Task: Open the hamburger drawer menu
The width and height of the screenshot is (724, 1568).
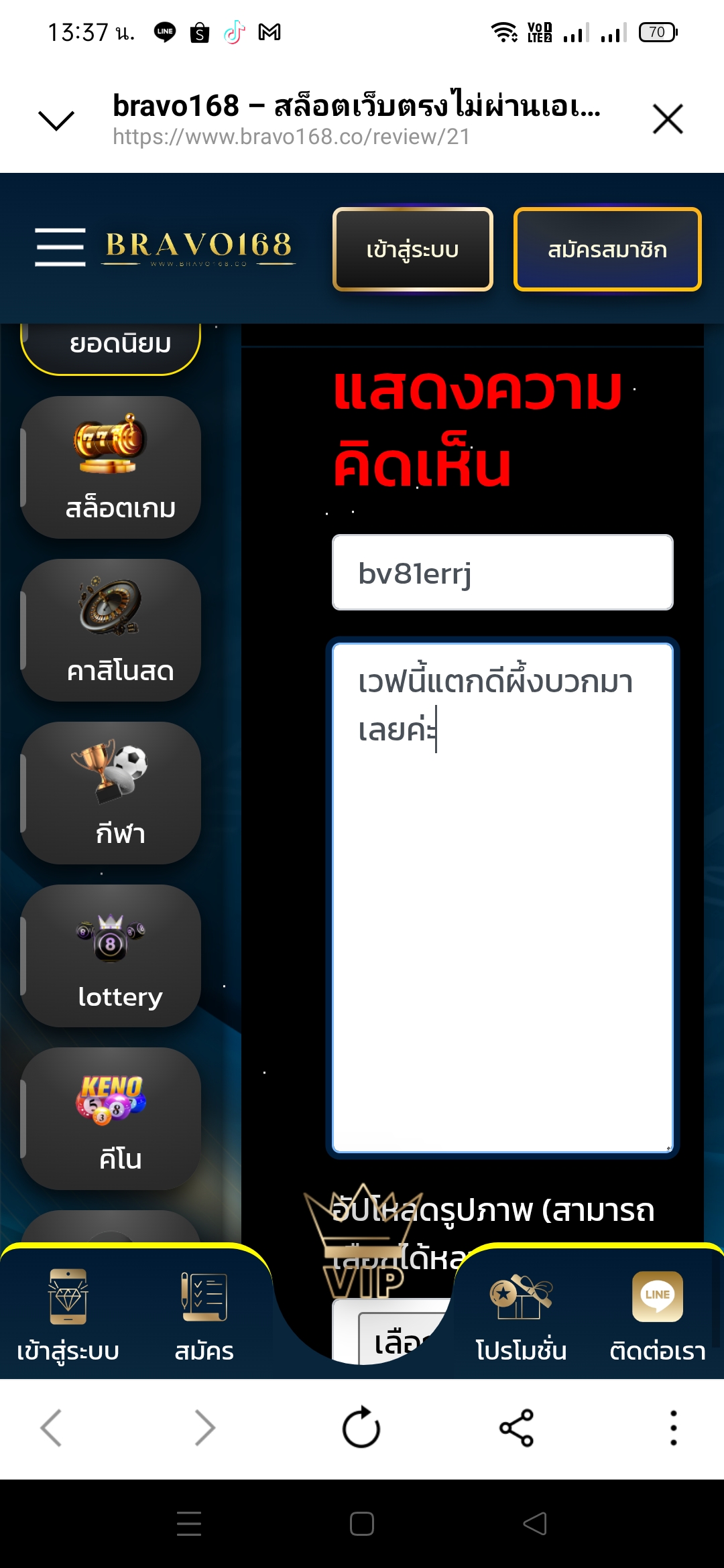Action: coord(60,247)
